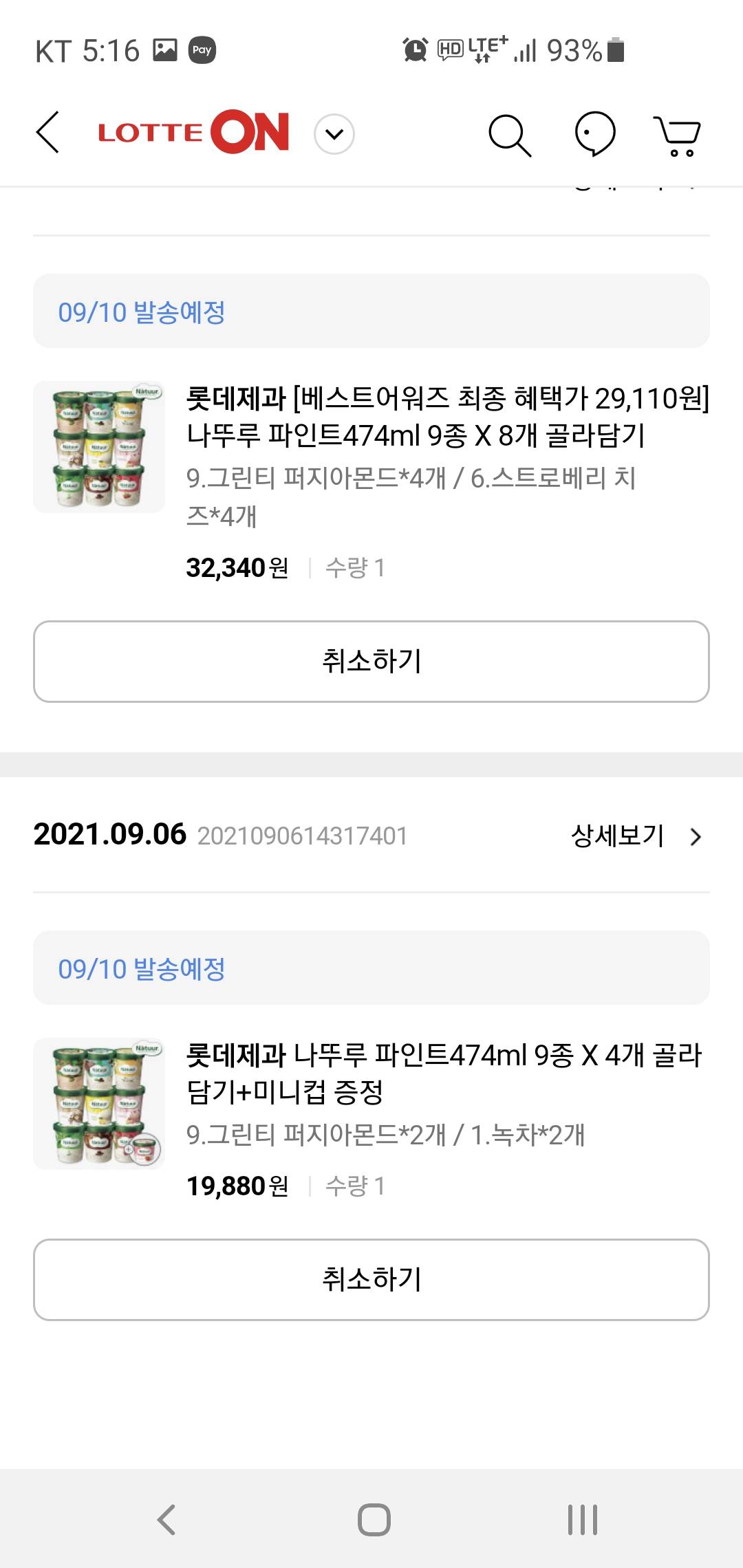This screenshot has height=1568, width=743.
Task: Show recent apps from navigation bar
Action: click(582, 1520)
